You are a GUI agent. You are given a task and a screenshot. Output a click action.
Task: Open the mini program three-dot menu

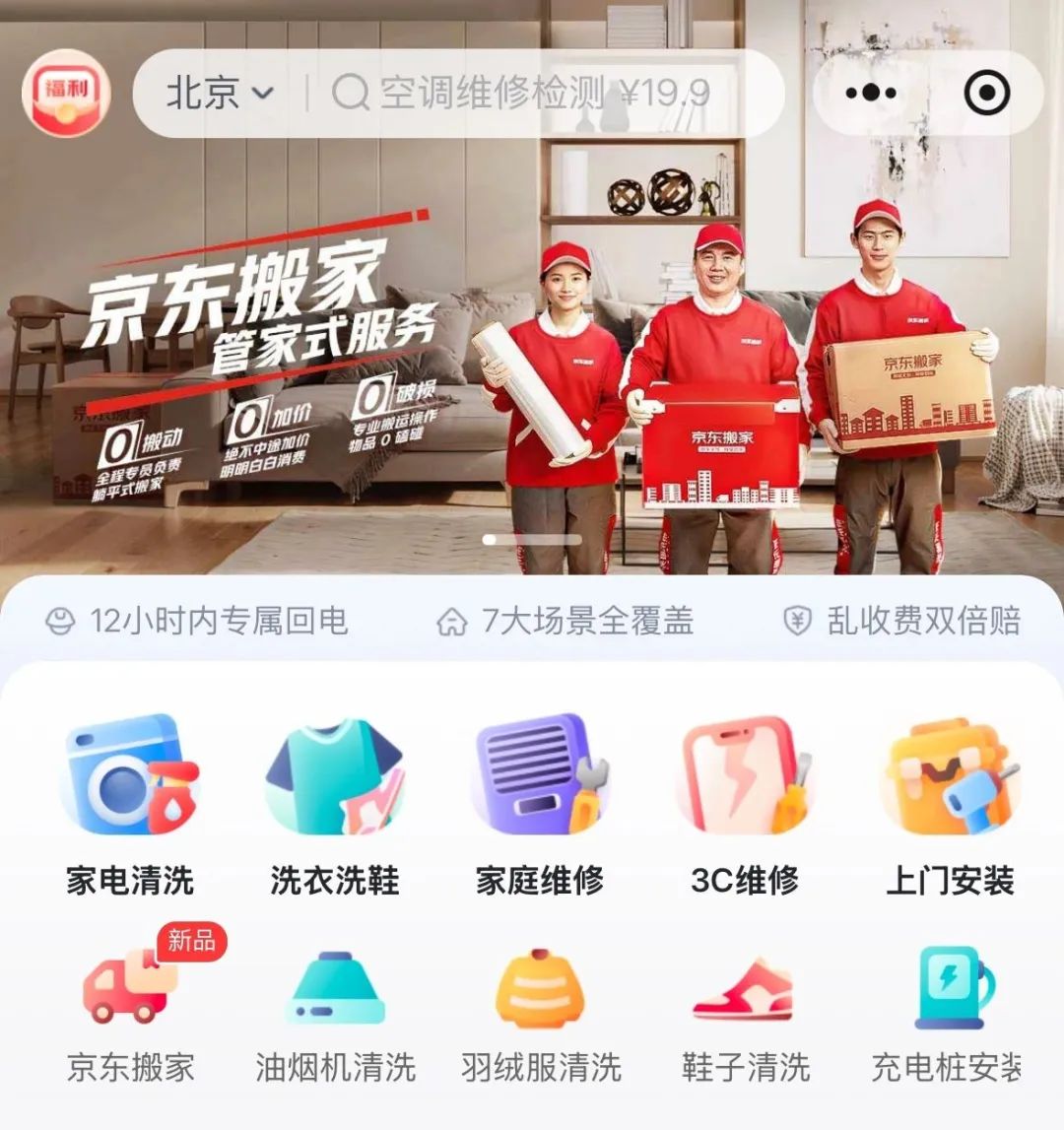click(x=871, y=94)
